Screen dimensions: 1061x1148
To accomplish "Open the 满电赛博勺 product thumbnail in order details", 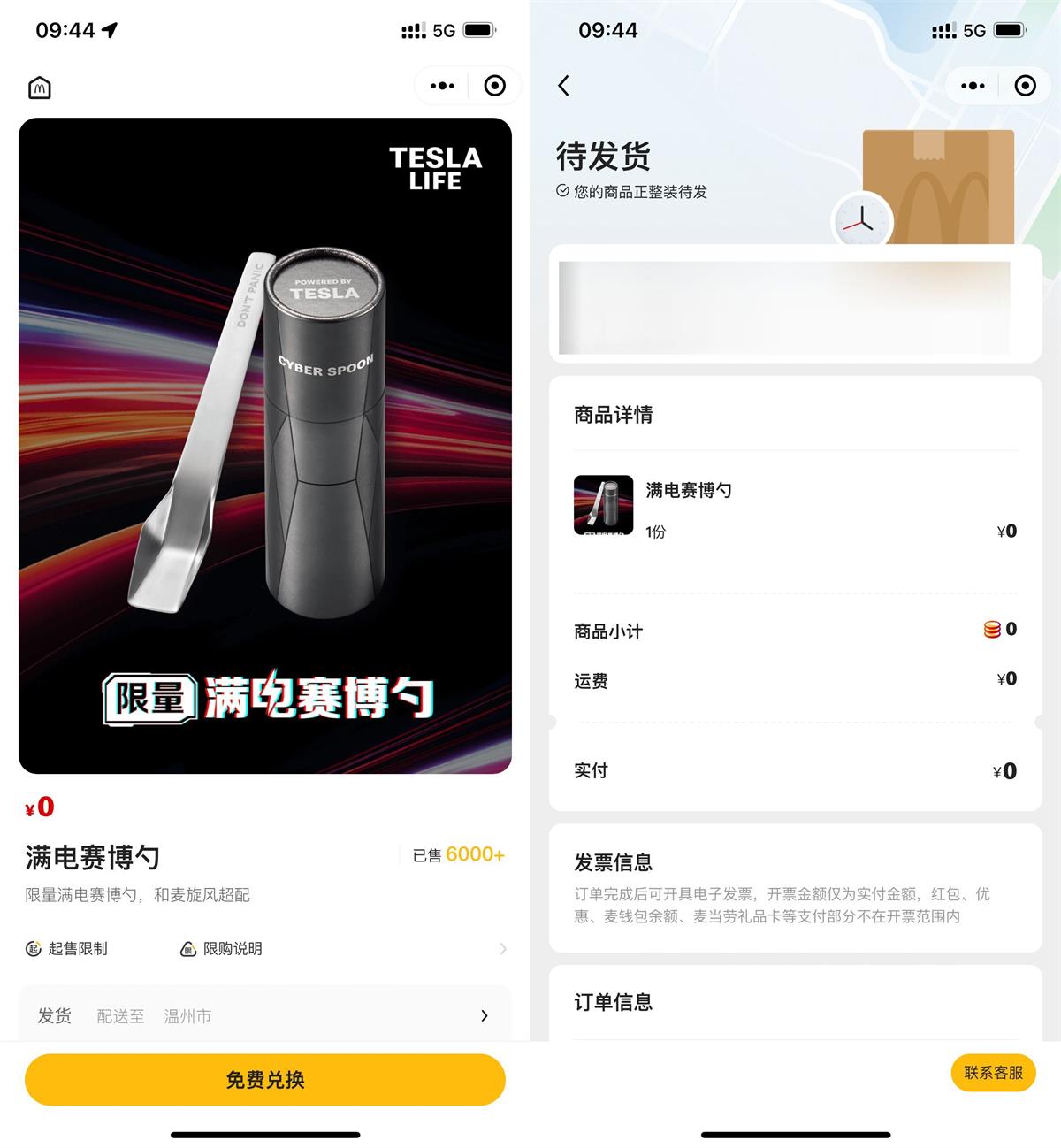I will [x=603, y=505].
